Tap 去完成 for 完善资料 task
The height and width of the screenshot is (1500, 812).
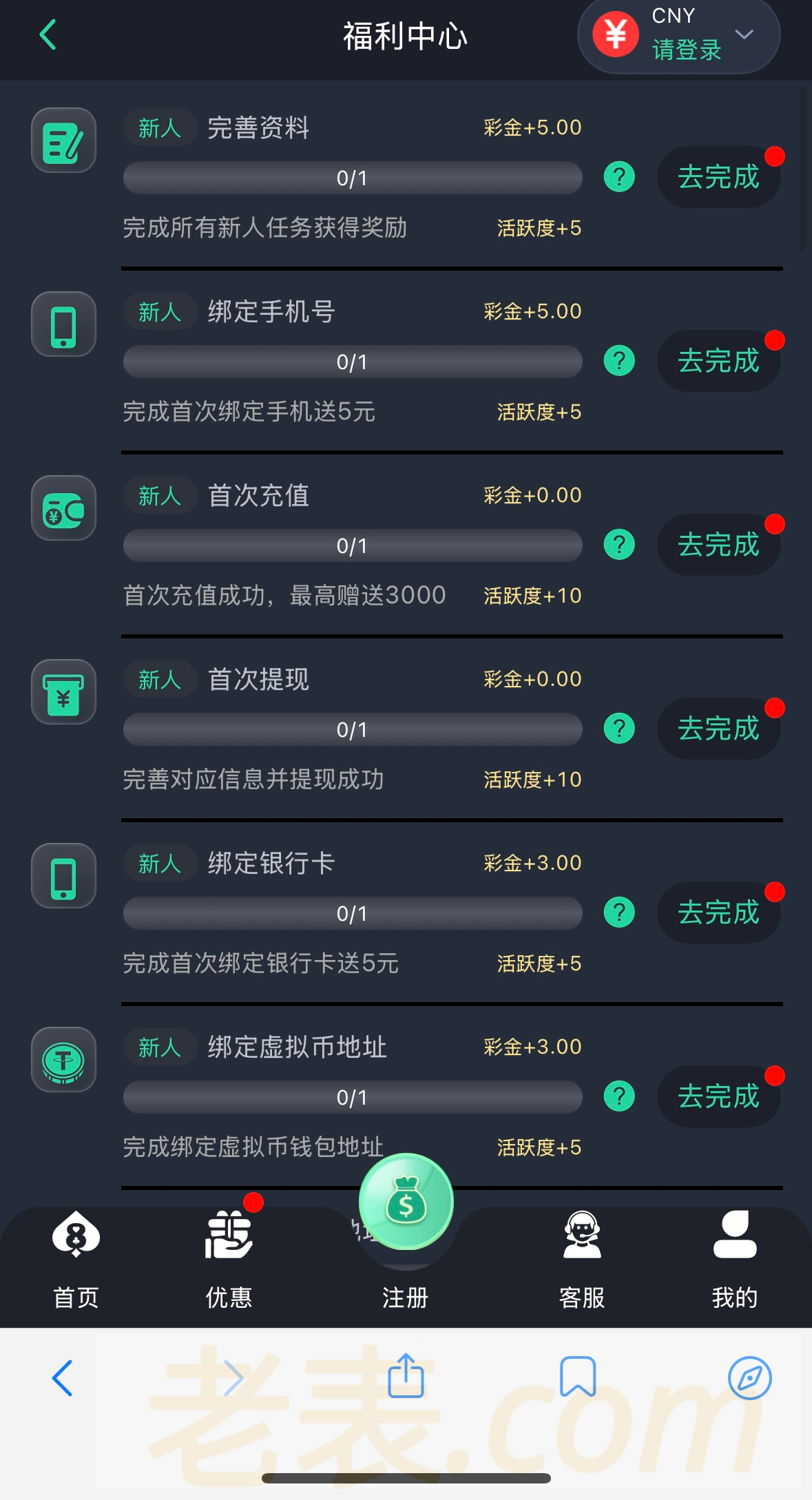click(x=718, y=177)
